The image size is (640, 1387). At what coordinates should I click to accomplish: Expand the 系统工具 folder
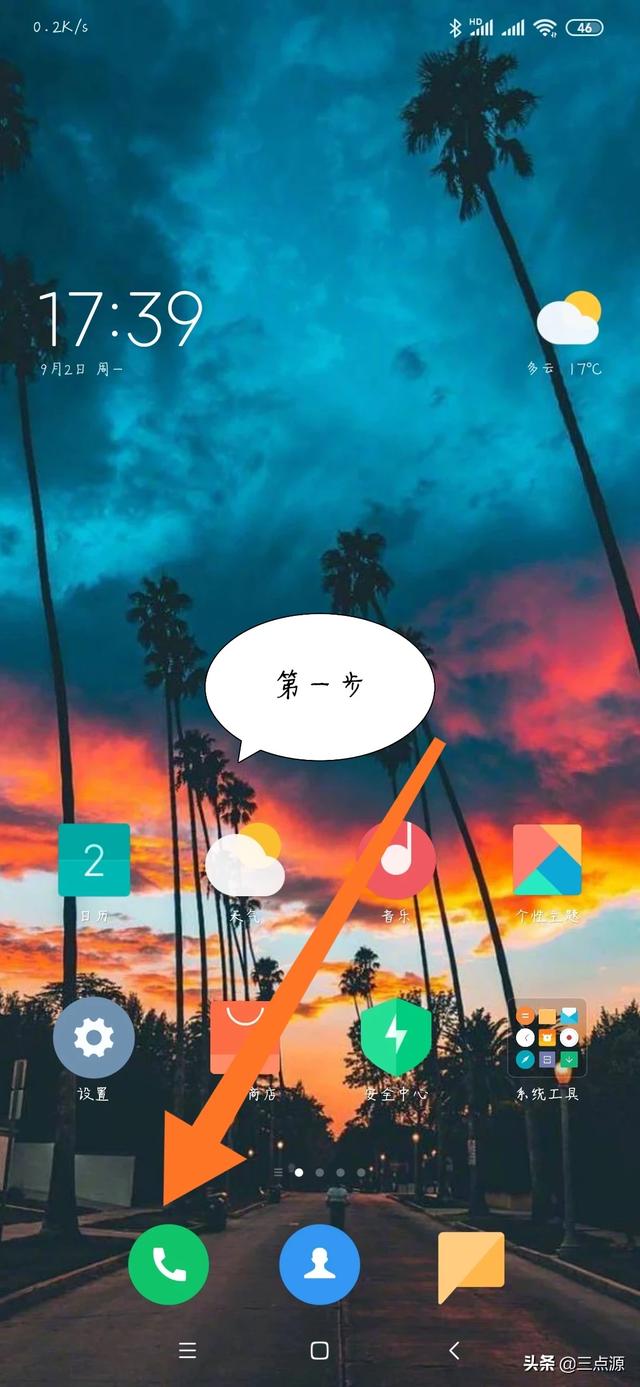546,1038
